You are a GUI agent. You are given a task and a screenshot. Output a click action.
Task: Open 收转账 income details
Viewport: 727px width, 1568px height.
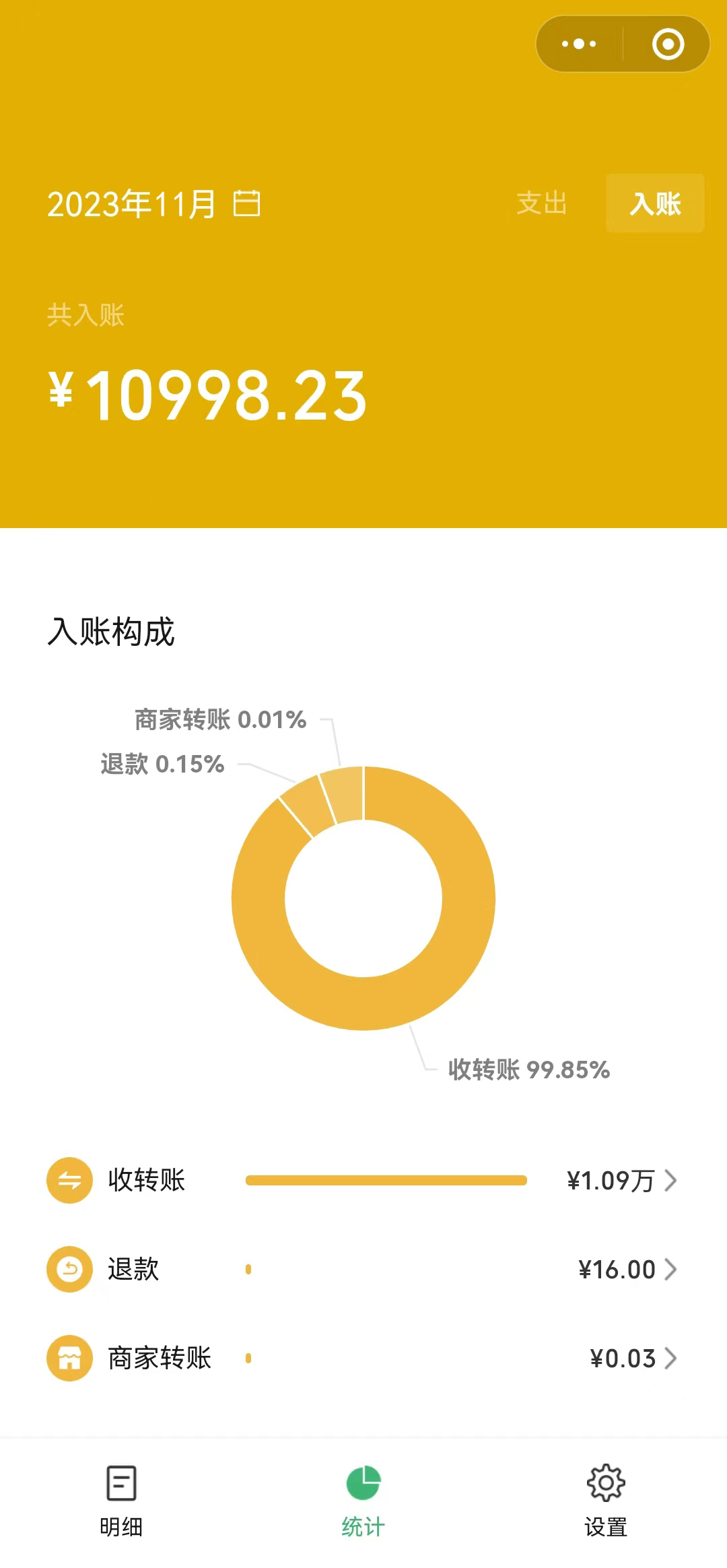(x=362, y=1180)
